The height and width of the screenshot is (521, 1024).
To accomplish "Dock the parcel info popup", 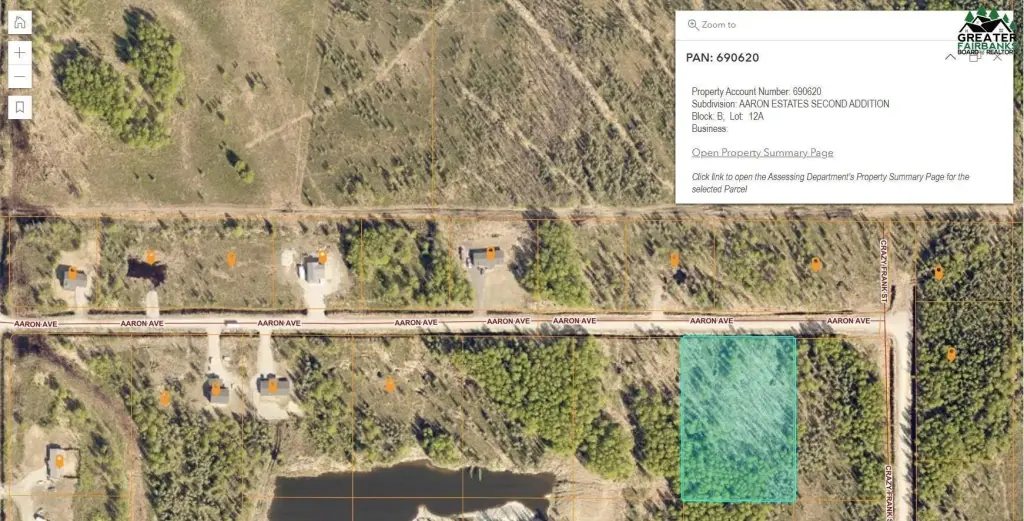I will click(x=975, y=58).
